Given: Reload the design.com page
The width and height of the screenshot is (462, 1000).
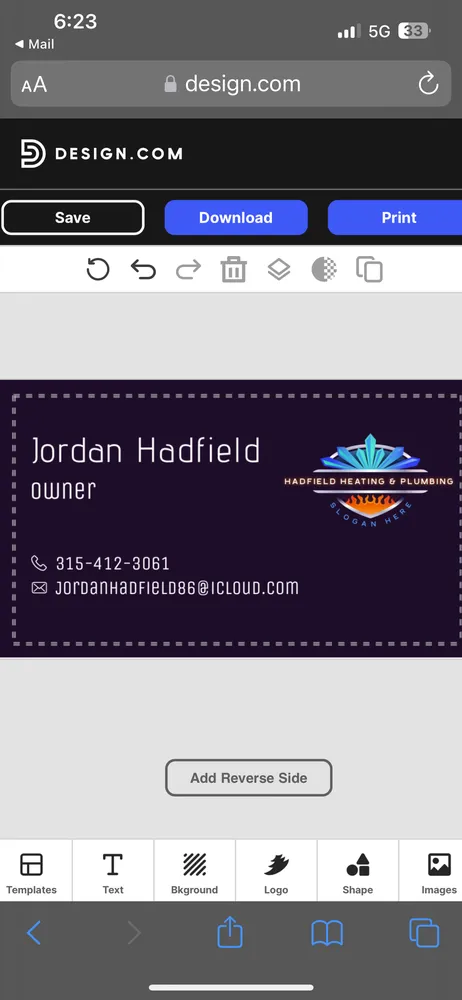Looking at the screenshot, I should (x=428, y=84).
